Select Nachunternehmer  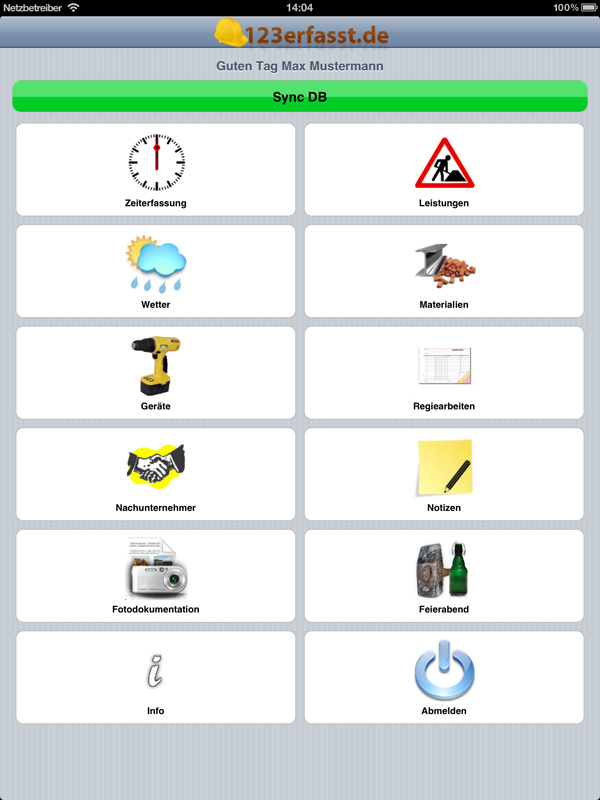click(x=156, y=474)
